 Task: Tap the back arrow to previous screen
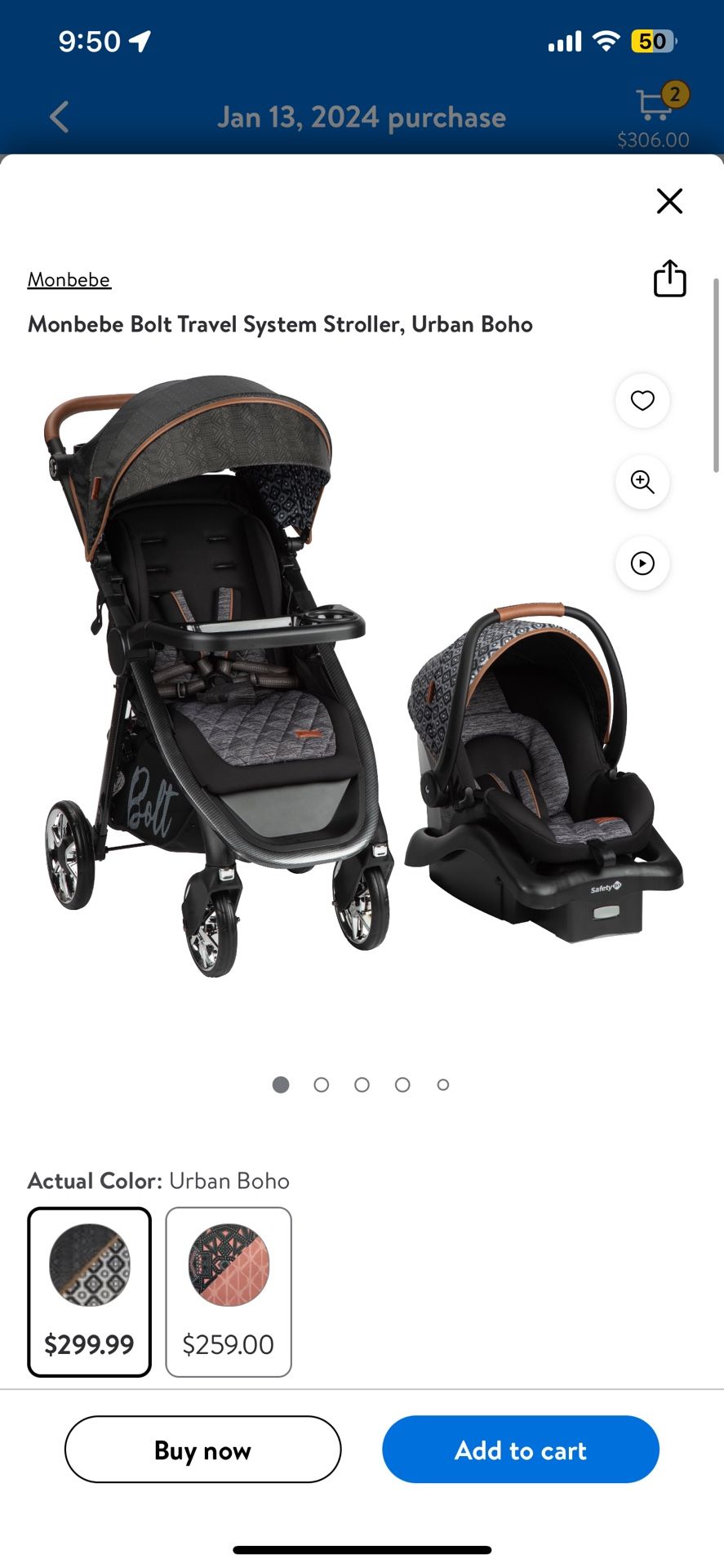pyautogui.click(x=57, y=117)
